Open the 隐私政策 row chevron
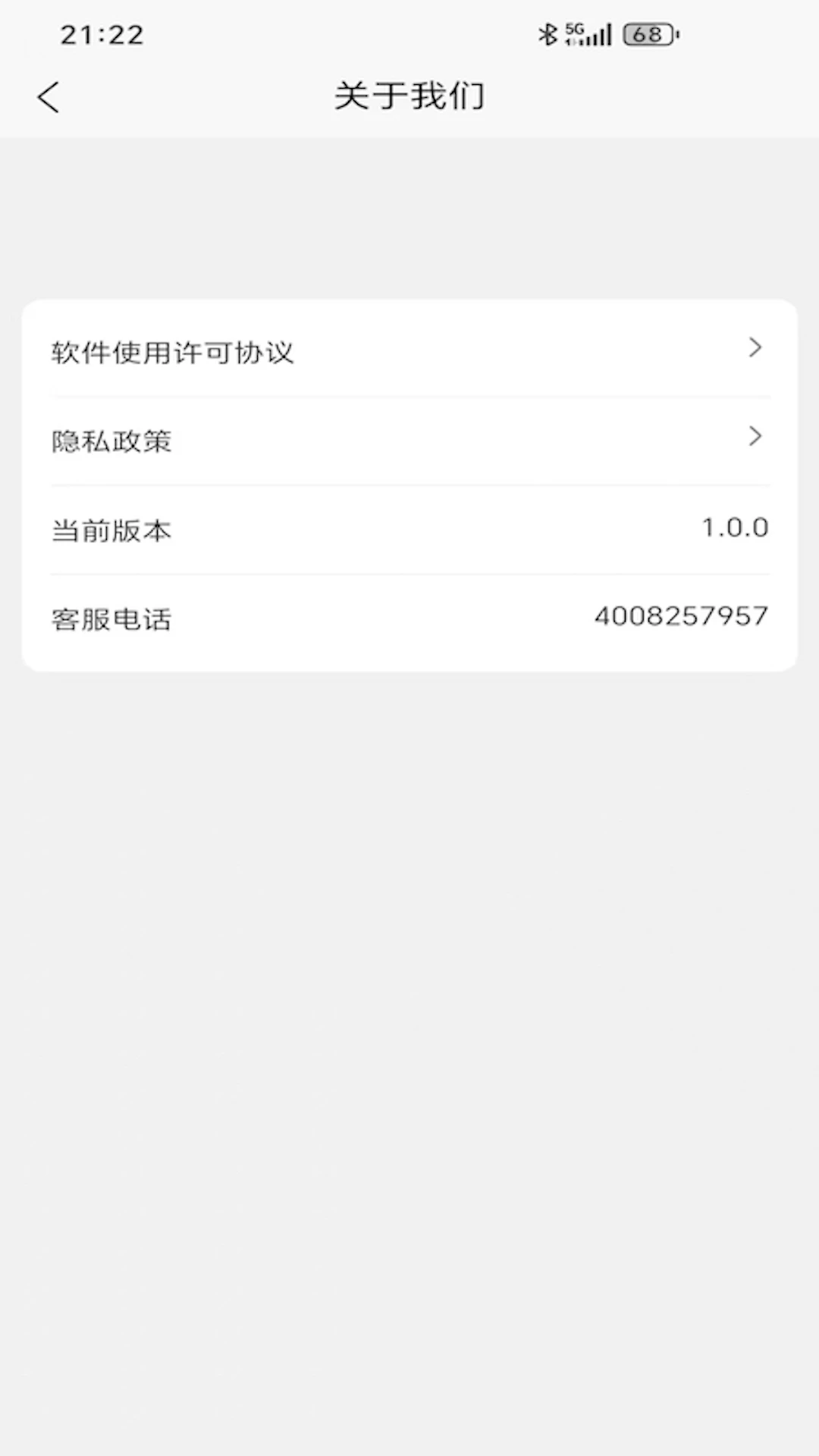 (x=755, y=437)
